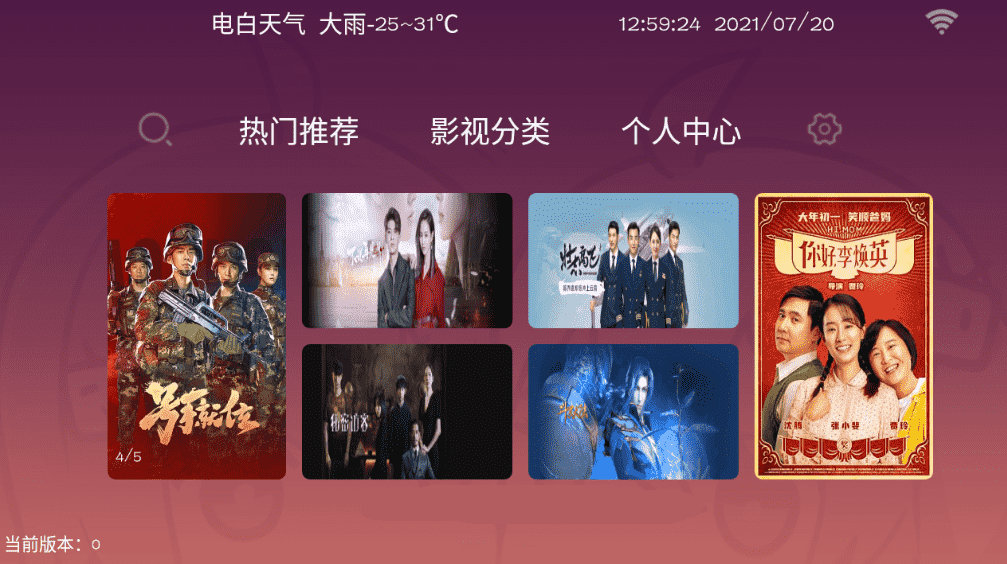The image size is (1007, 564).
Task: Open the 号手就位 soldiers poster
Action: tap(197, 336)
